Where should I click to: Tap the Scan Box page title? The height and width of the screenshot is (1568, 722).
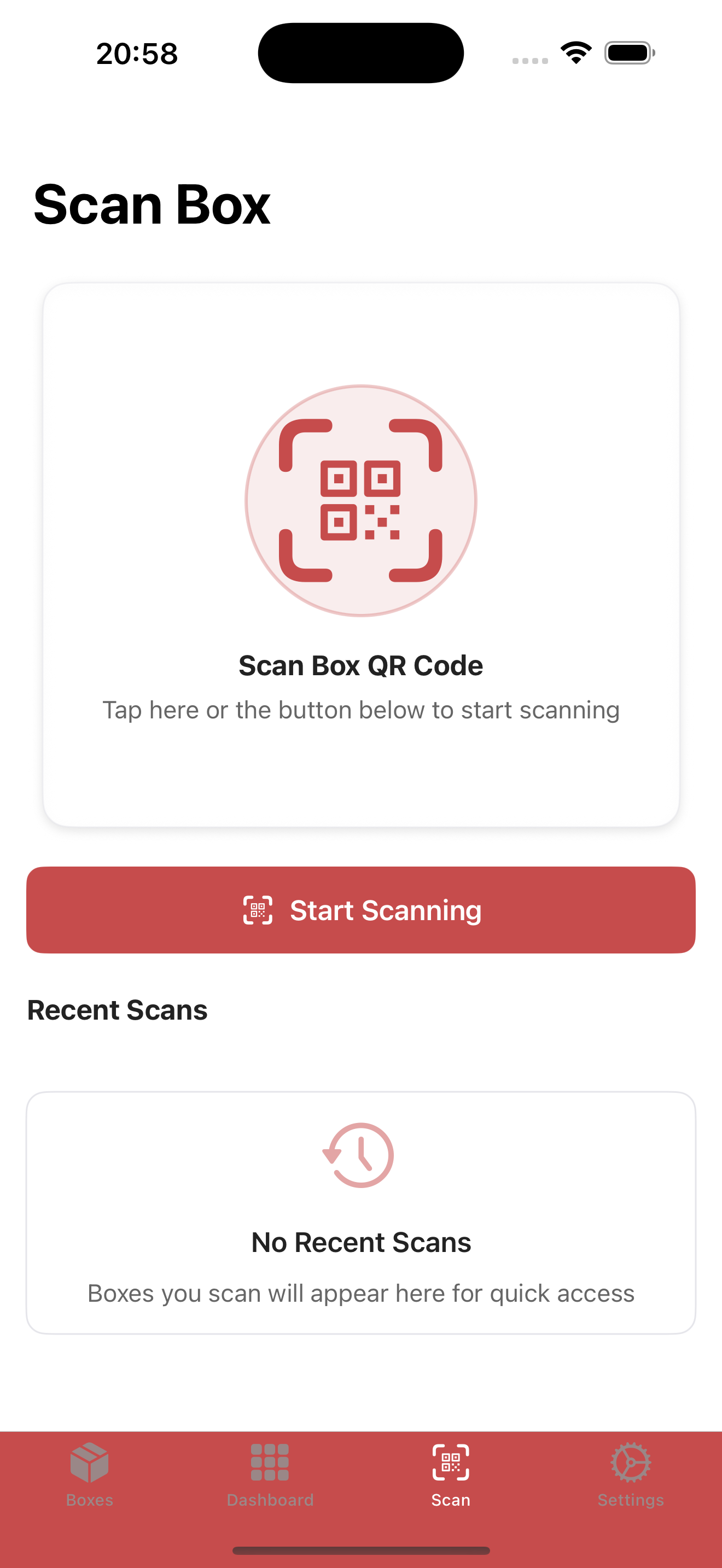(x=151, y=205)
